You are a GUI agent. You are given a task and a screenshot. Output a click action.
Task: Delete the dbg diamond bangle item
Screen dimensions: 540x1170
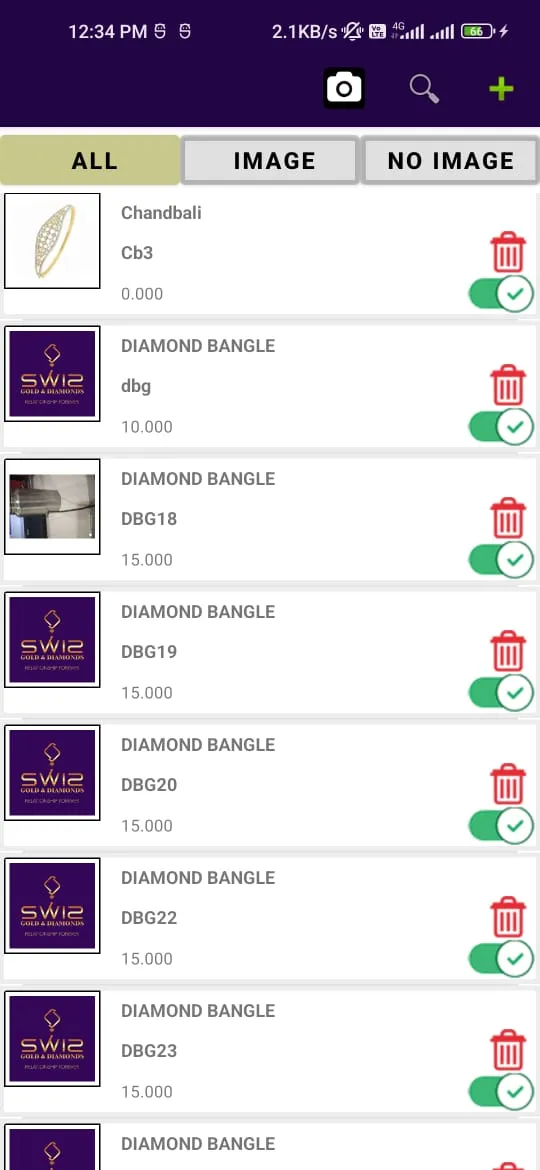click(508, 385)
